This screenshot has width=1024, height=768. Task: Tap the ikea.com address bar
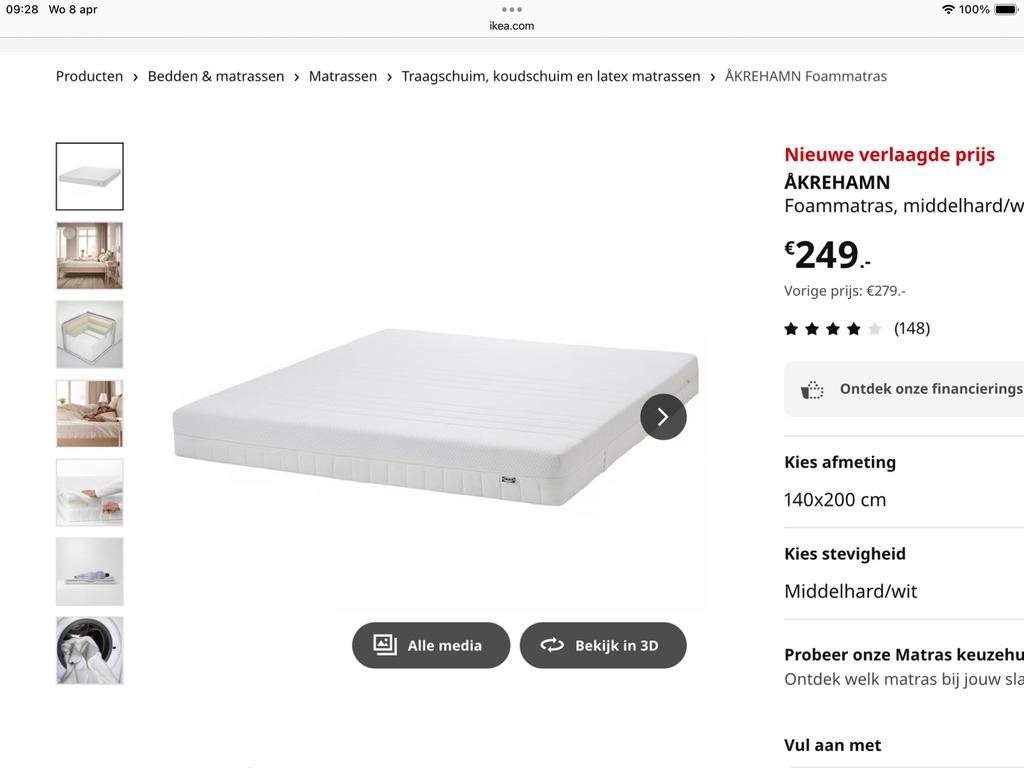tap(512, 26)
